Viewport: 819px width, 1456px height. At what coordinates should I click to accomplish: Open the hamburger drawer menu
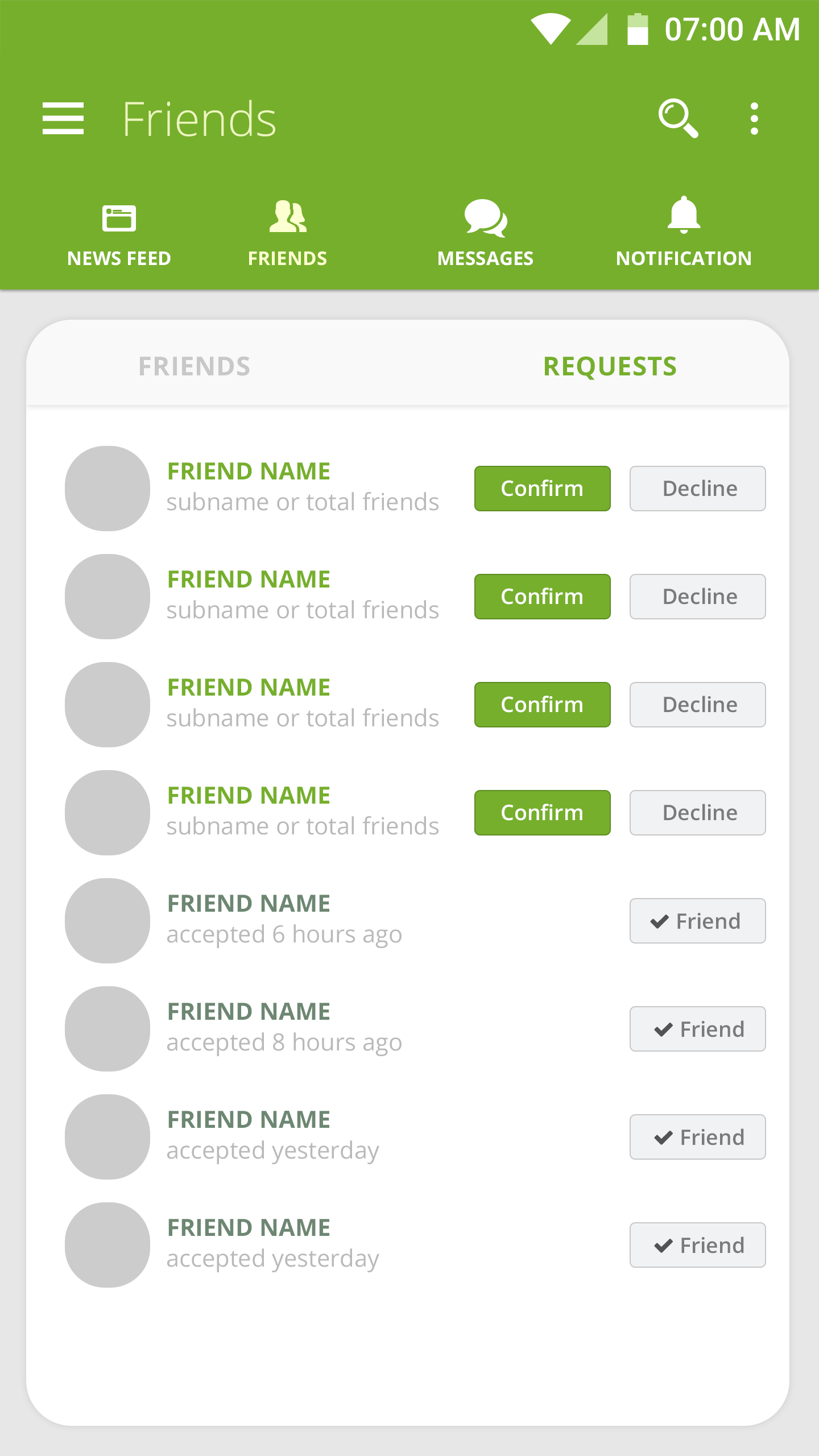[x=63, y=119]
